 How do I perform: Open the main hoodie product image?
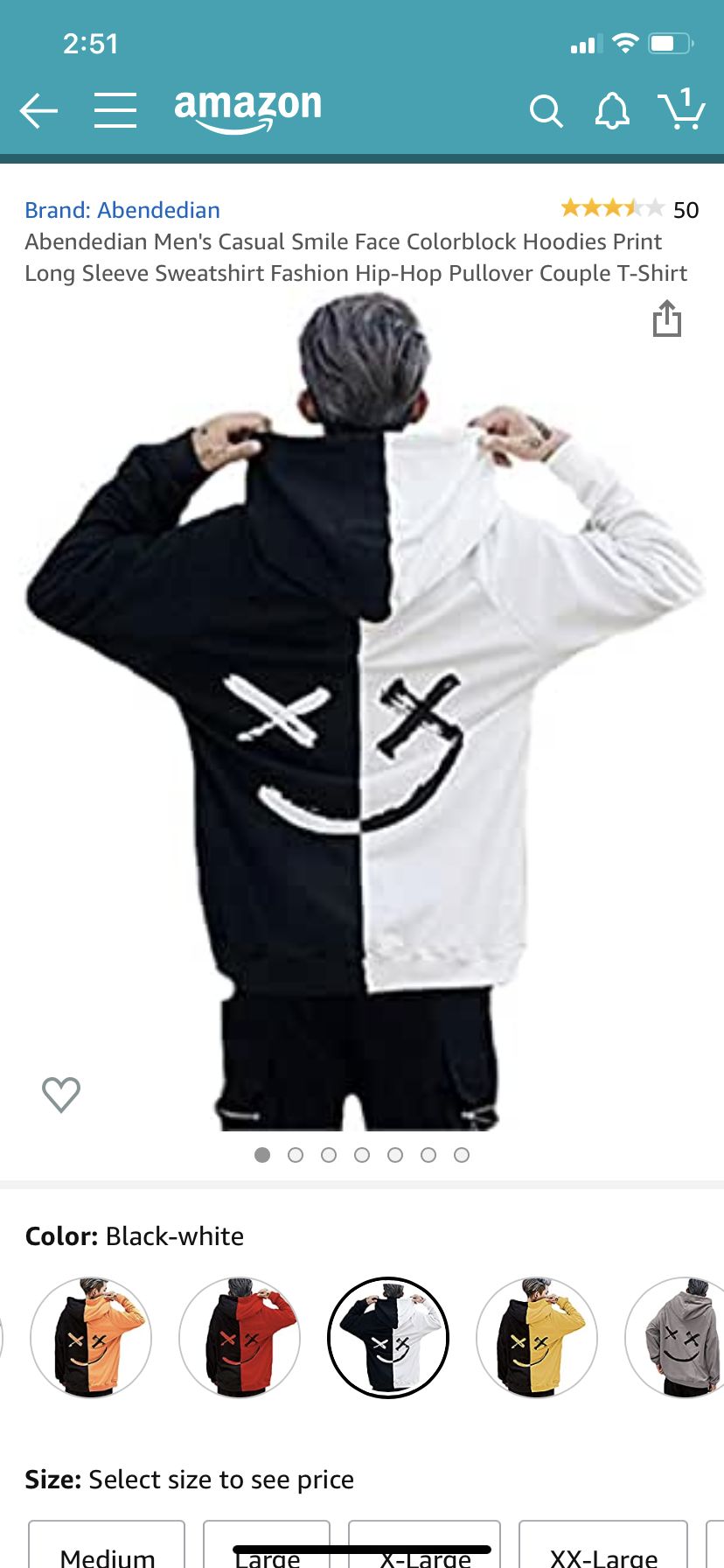click(362, 710)
